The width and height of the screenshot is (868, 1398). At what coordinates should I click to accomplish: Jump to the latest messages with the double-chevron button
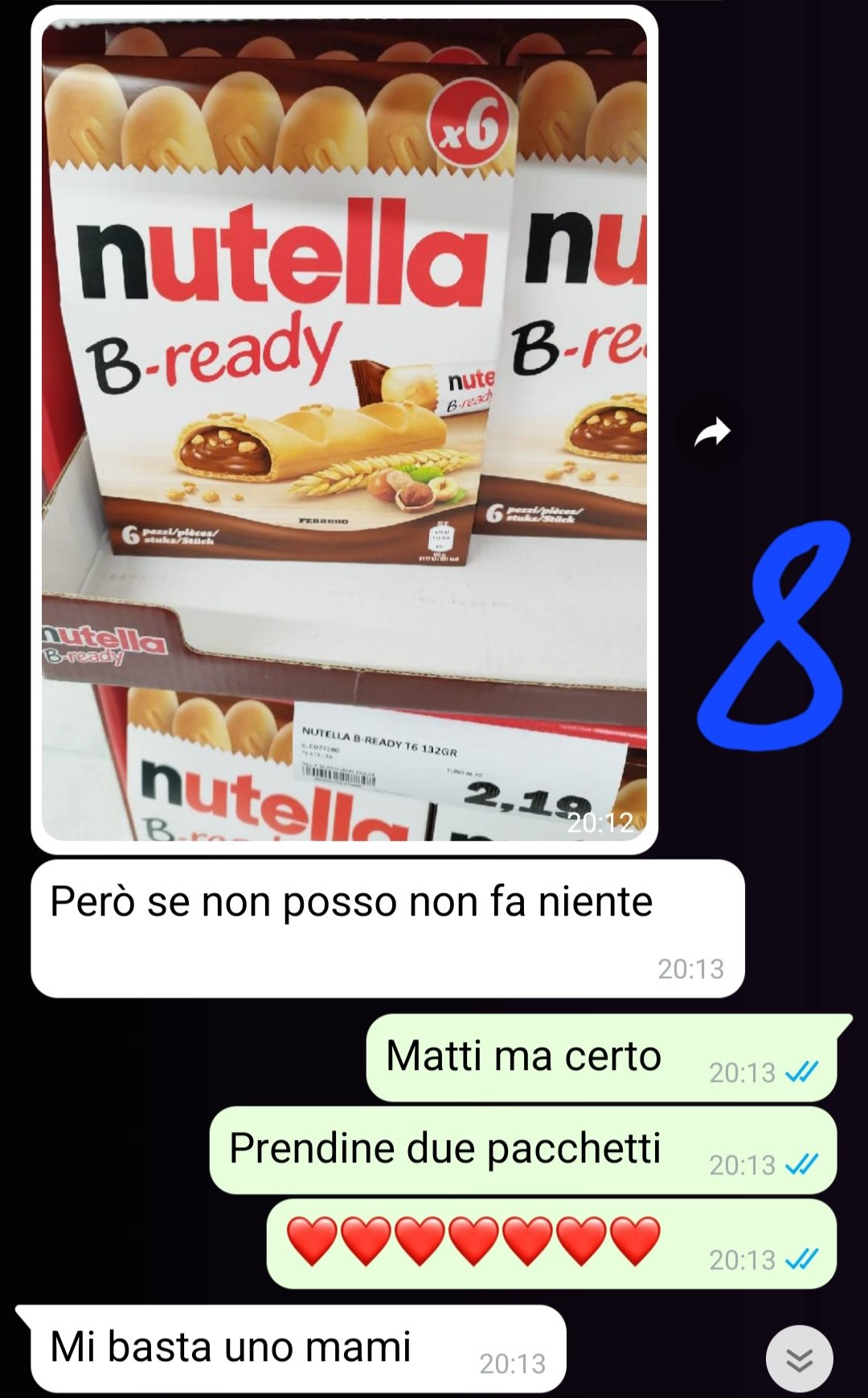799,1359
